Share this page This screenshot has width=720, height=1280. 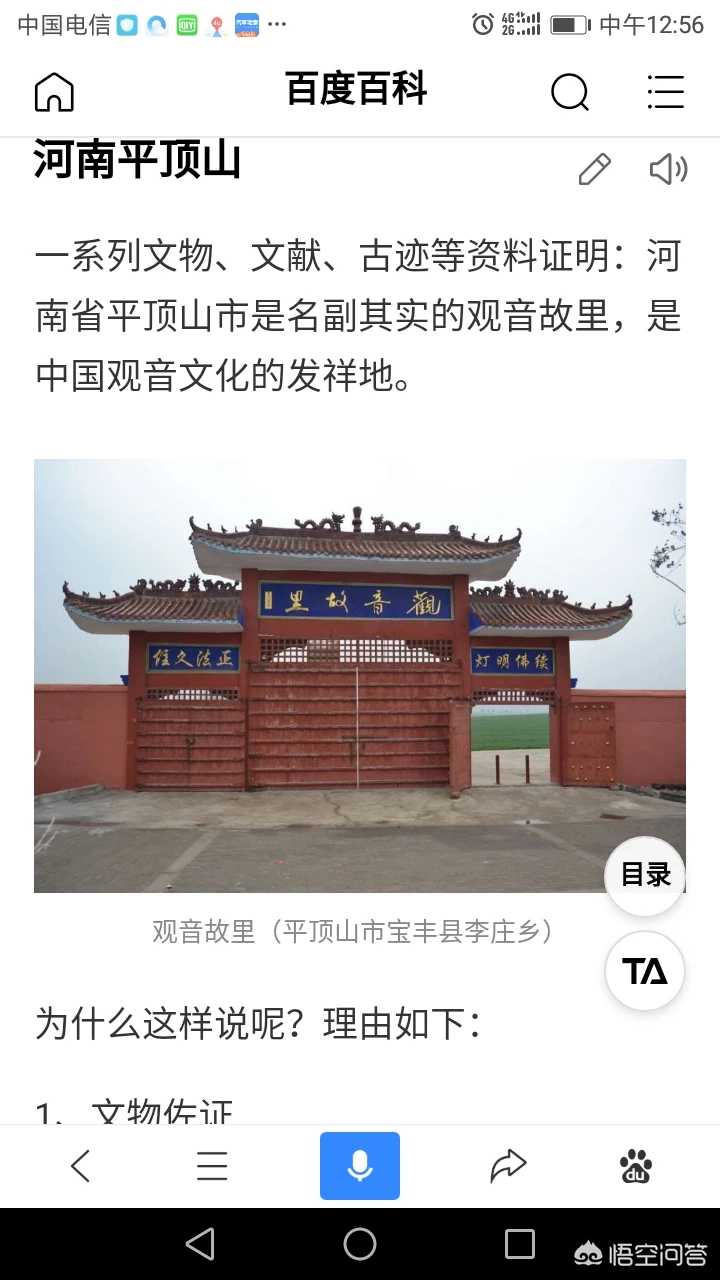pyautogui.click(x=508, y=1166)
